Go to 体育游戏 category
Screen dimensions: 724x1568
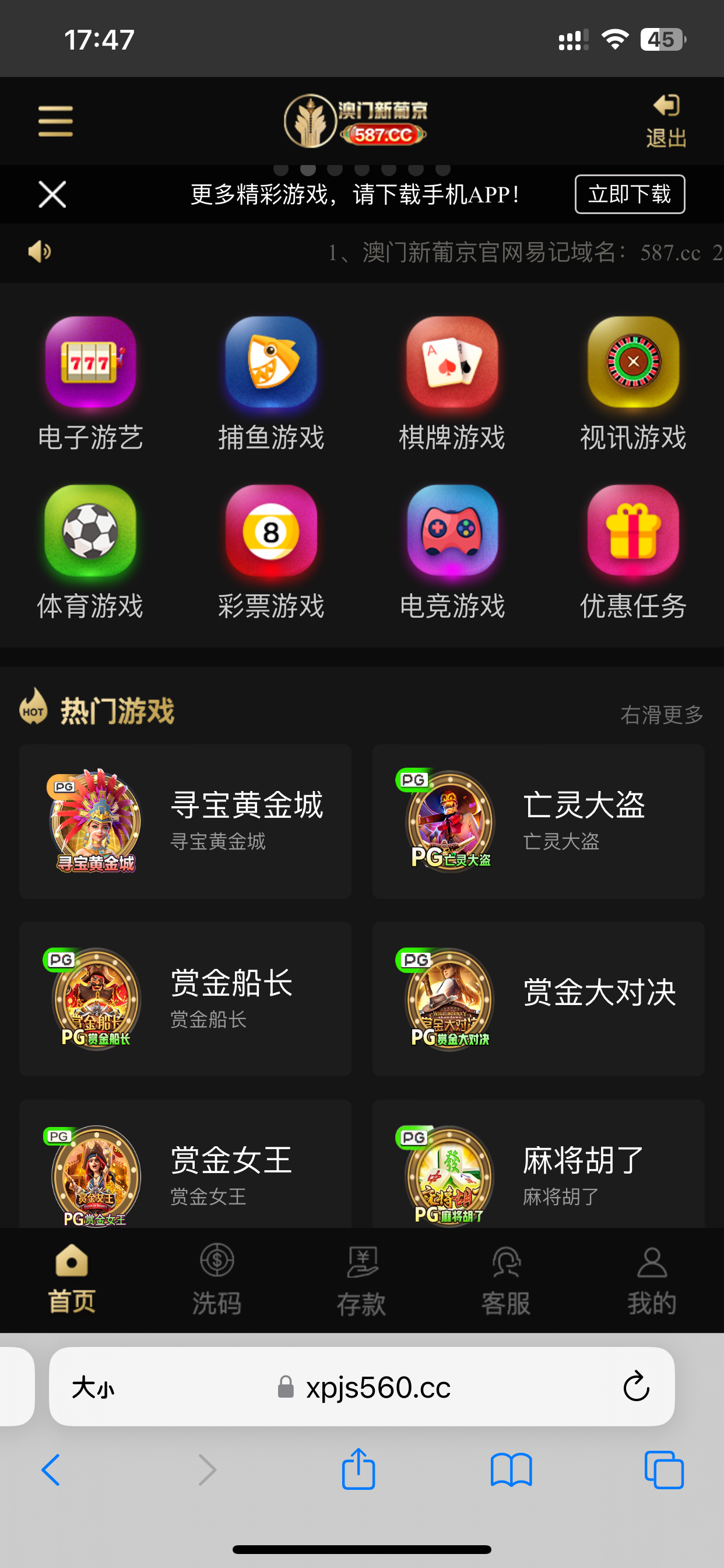pos(91,551)
